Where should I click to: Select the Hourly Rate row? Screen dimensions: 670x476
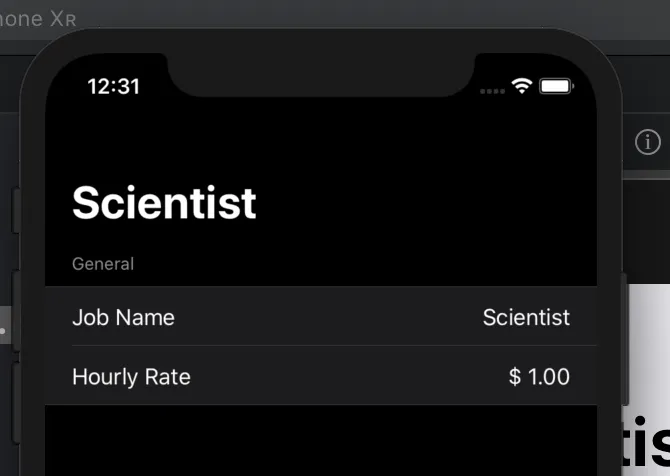click(x=320, y=377)
